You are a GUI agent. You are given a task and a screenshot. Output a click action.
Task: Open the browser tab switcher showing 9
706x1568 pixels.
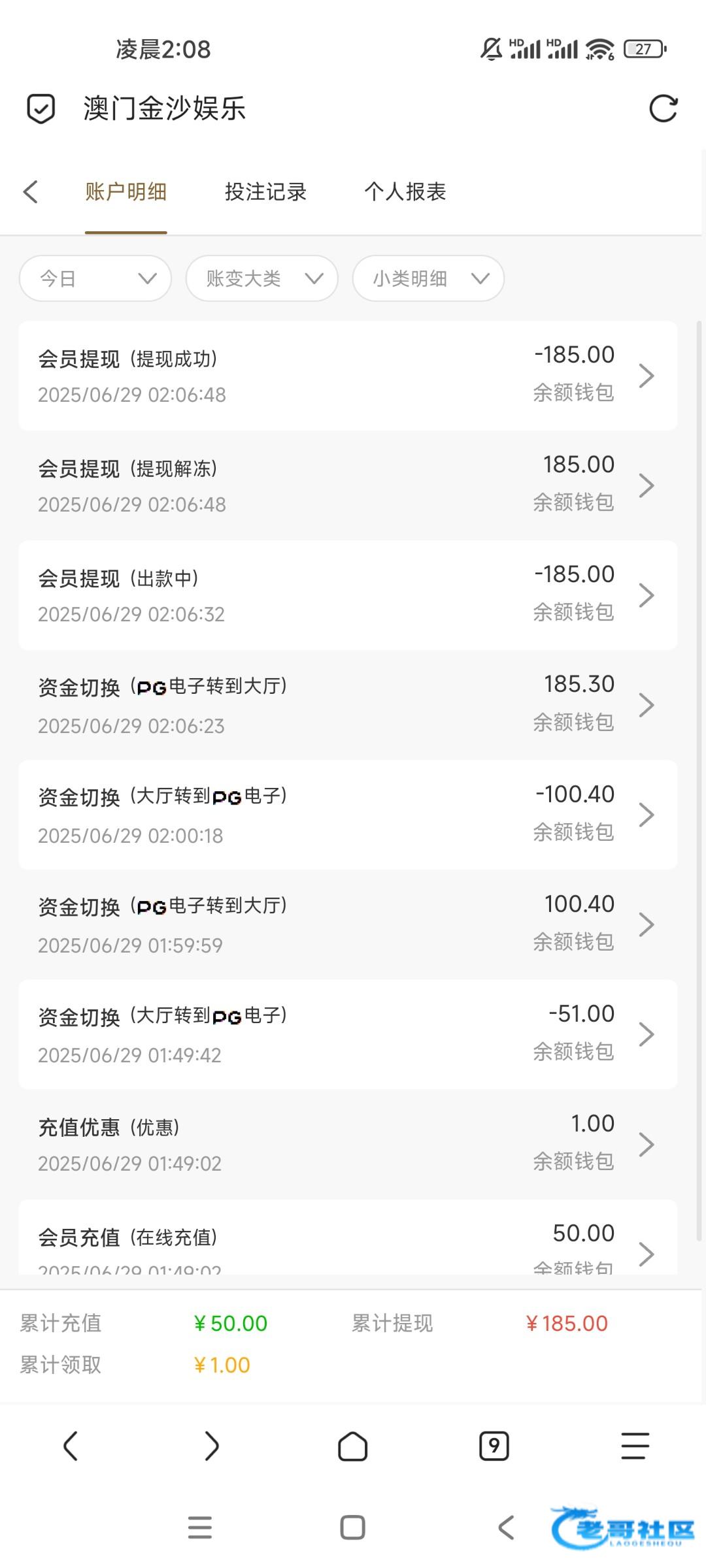494,1446
